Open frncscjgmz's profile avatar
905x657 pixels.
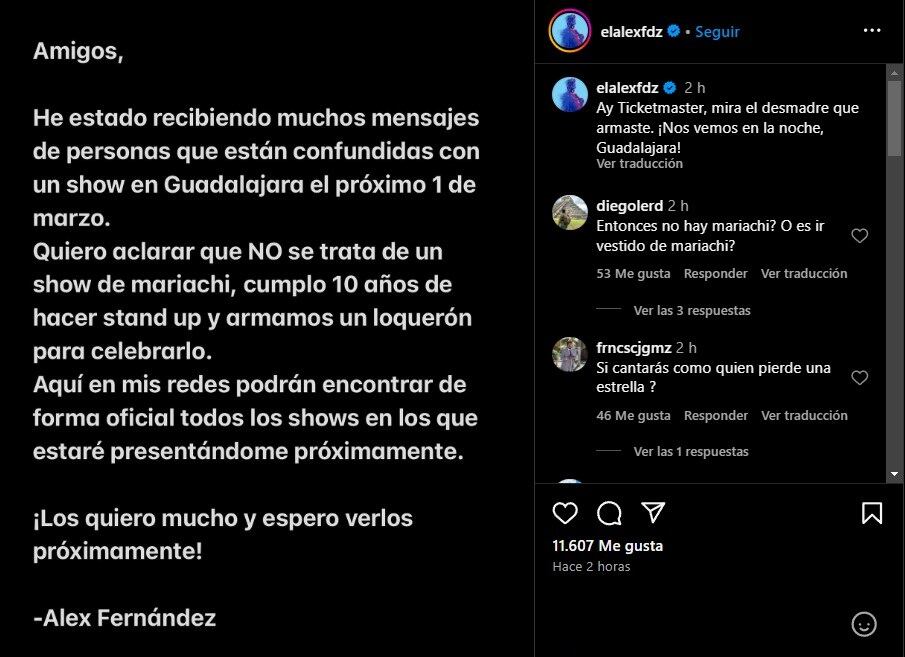point(570,355)
